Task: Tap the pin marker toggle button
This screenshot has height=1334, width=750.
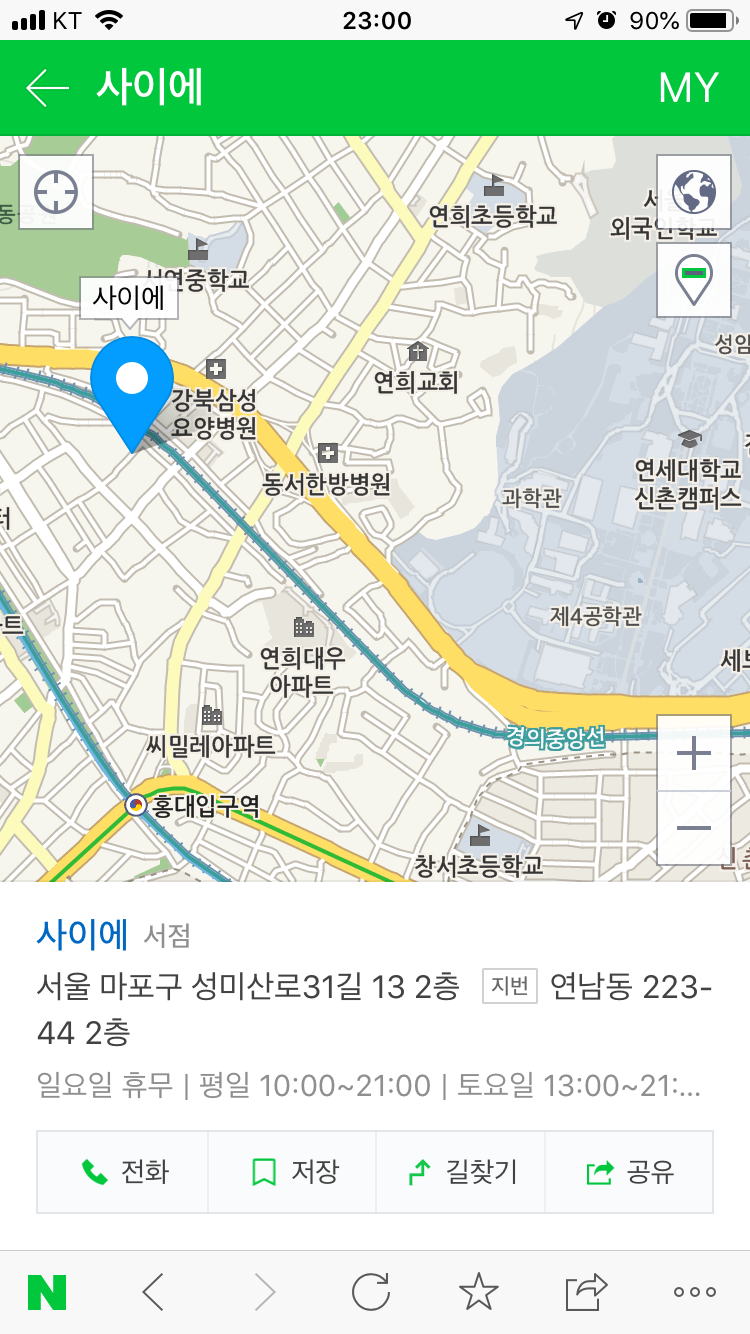Action: [694, 280]
